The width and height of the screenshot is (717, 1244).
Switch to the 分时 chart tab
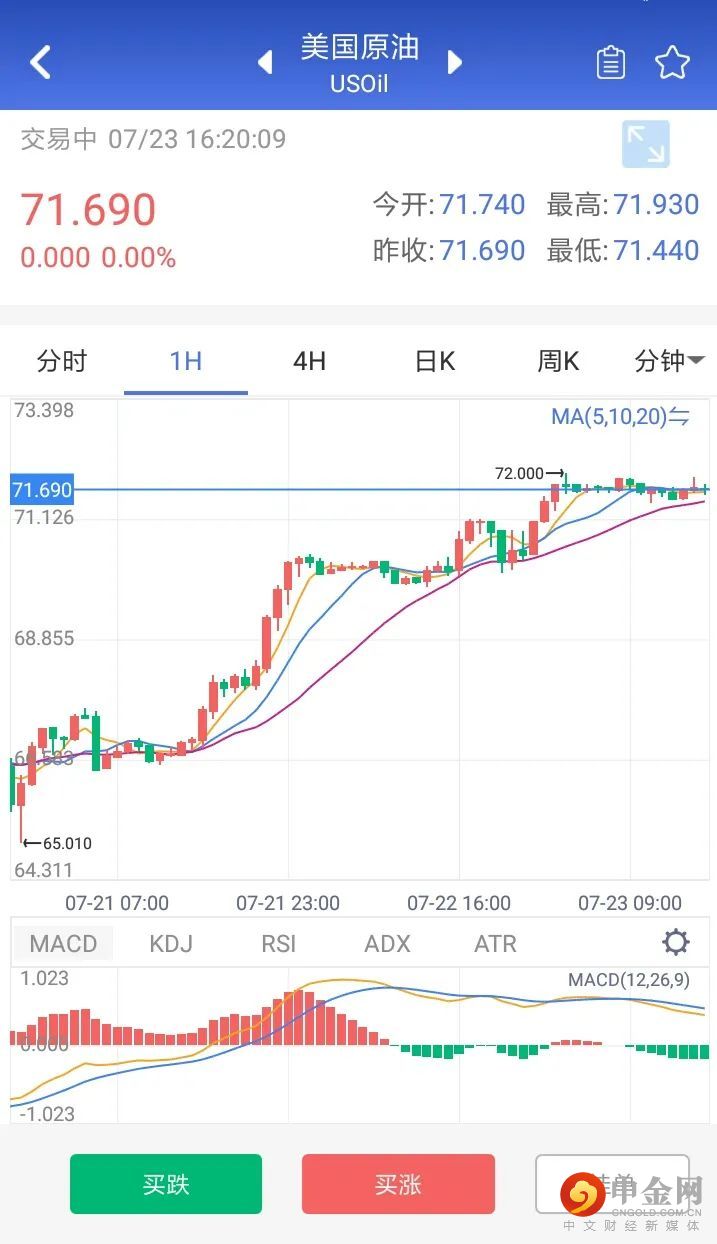[62, 361]
